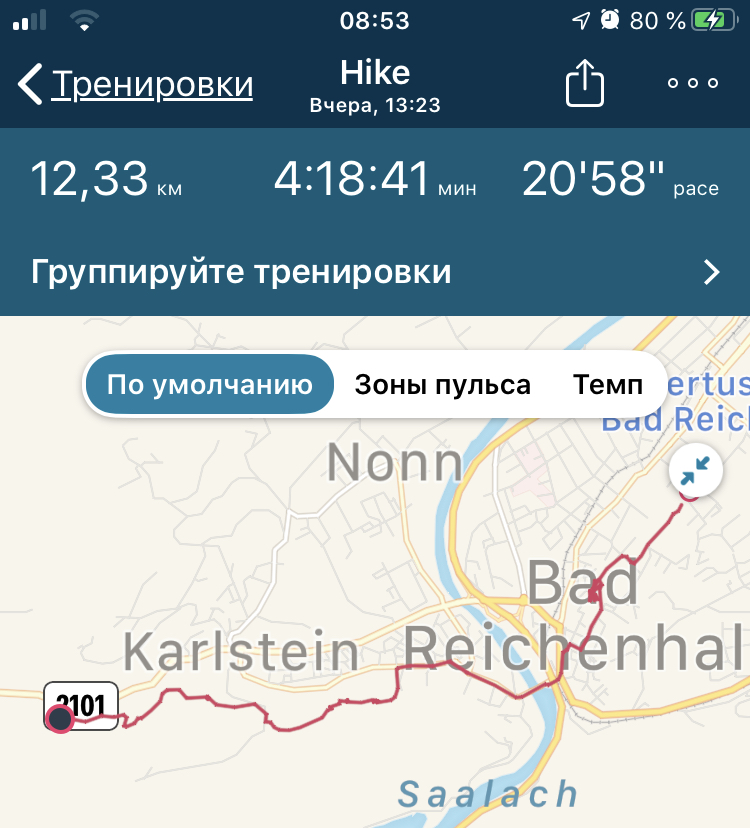Viewport: 750px width, 828px height.
Task: Open Группируйте тренировки row
Action: [x=375, y=272]
